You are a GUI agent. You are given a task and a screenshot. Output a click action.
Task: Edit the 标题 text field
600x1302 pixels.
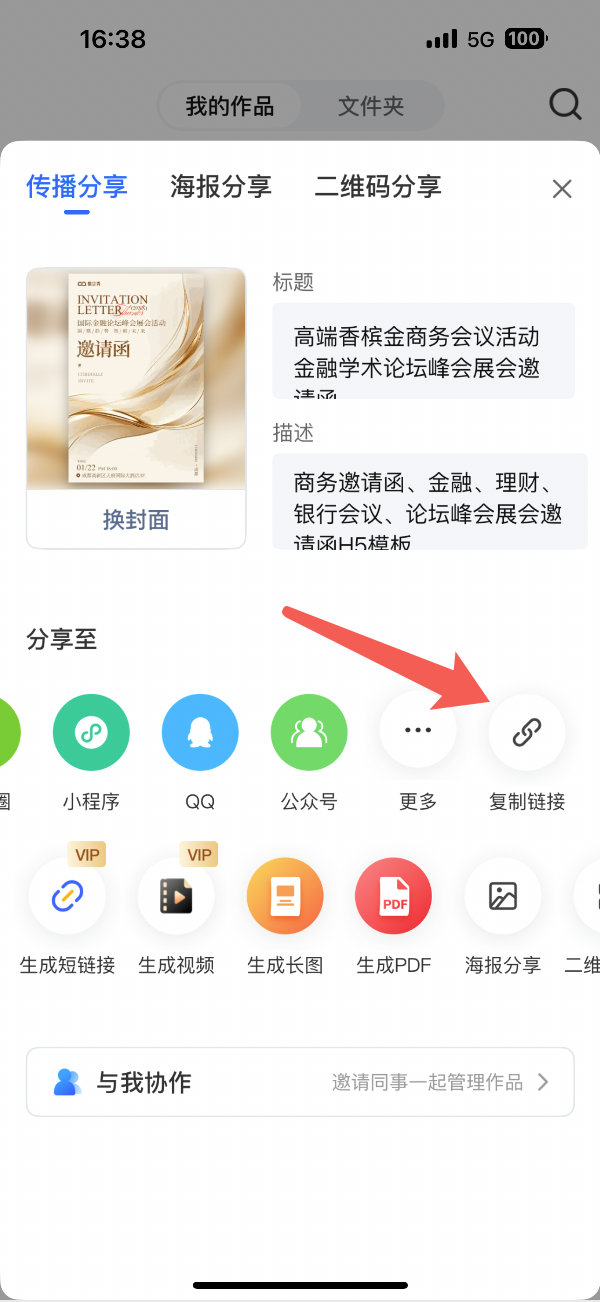423,351
